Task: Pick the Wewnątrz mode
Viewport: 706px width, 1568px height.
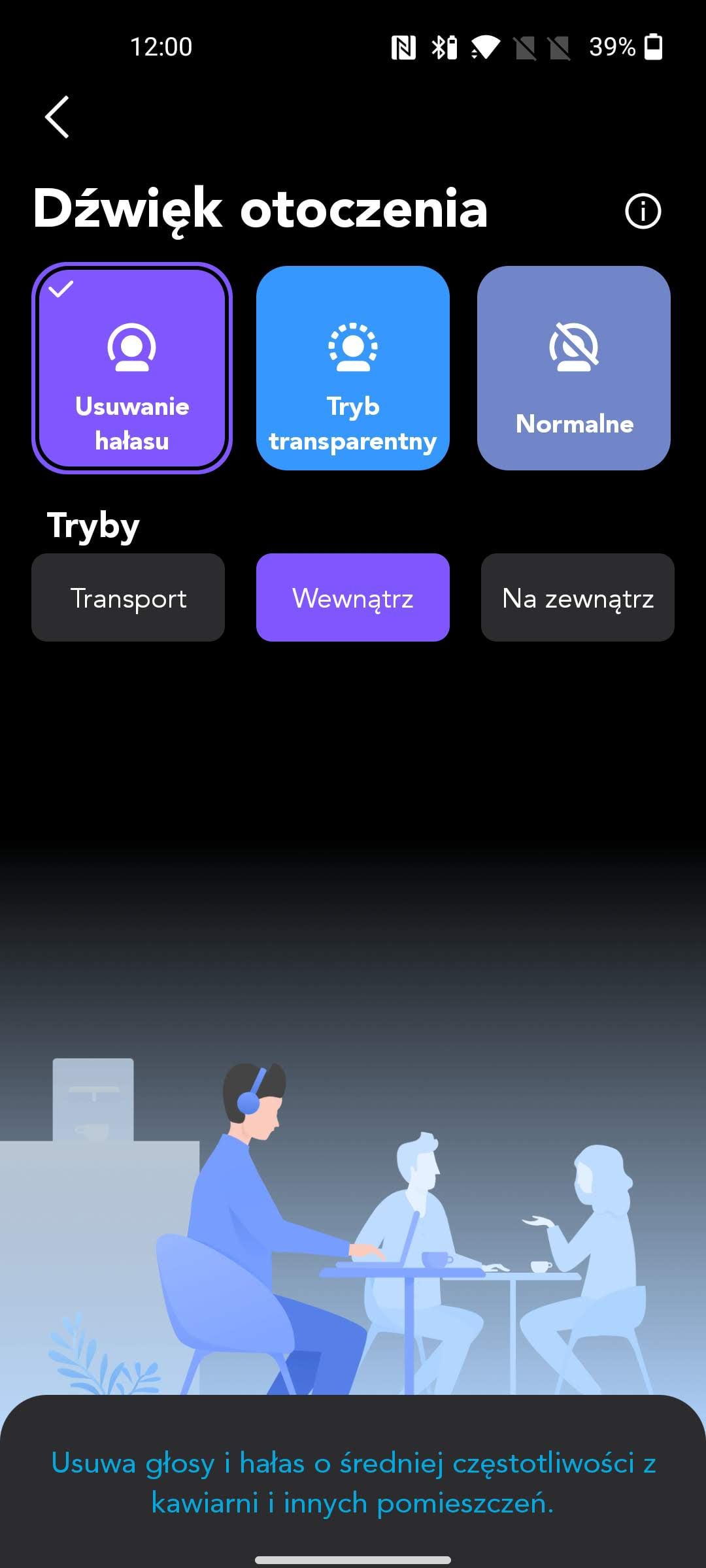Action: (353, 598)
